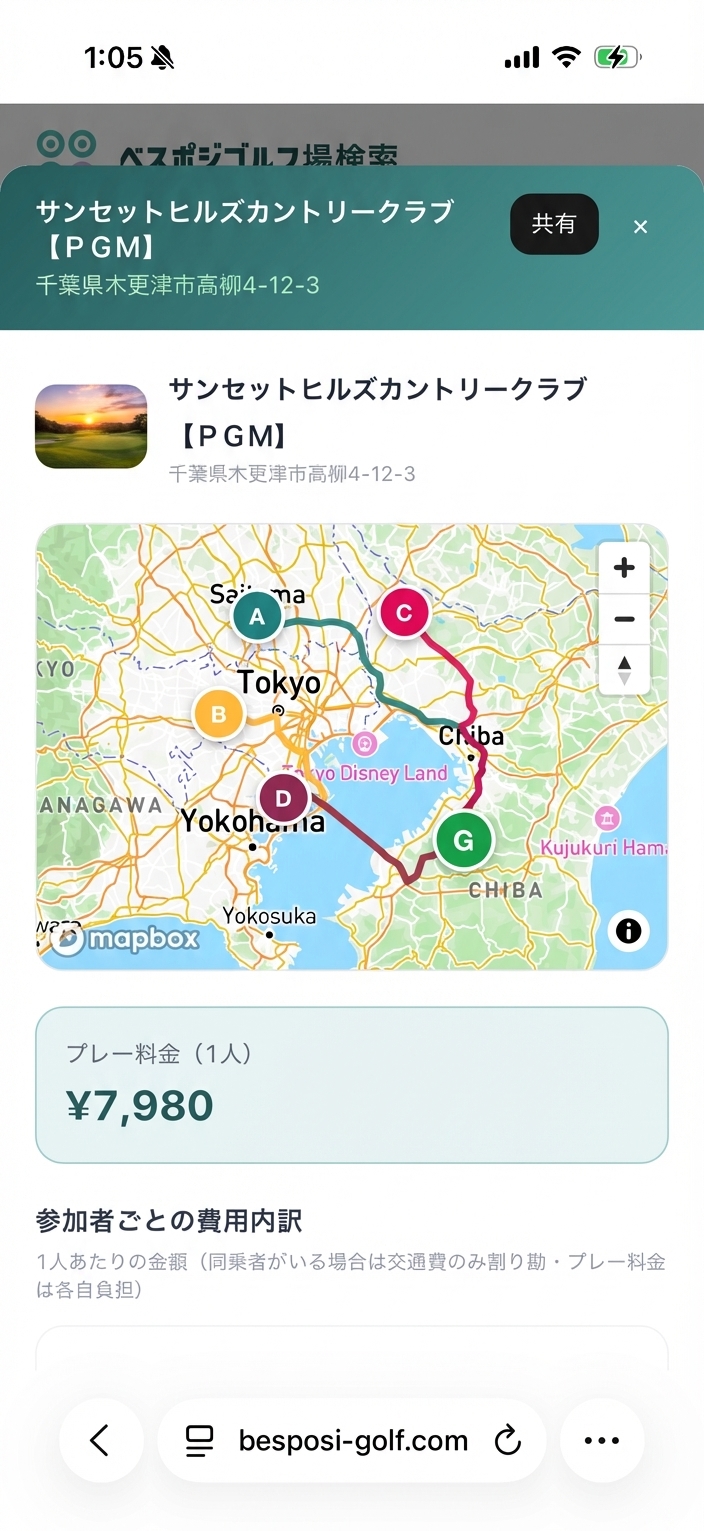Select map marker B
The width and height of the screenshot is (704, 1531).
coord(219,714)
